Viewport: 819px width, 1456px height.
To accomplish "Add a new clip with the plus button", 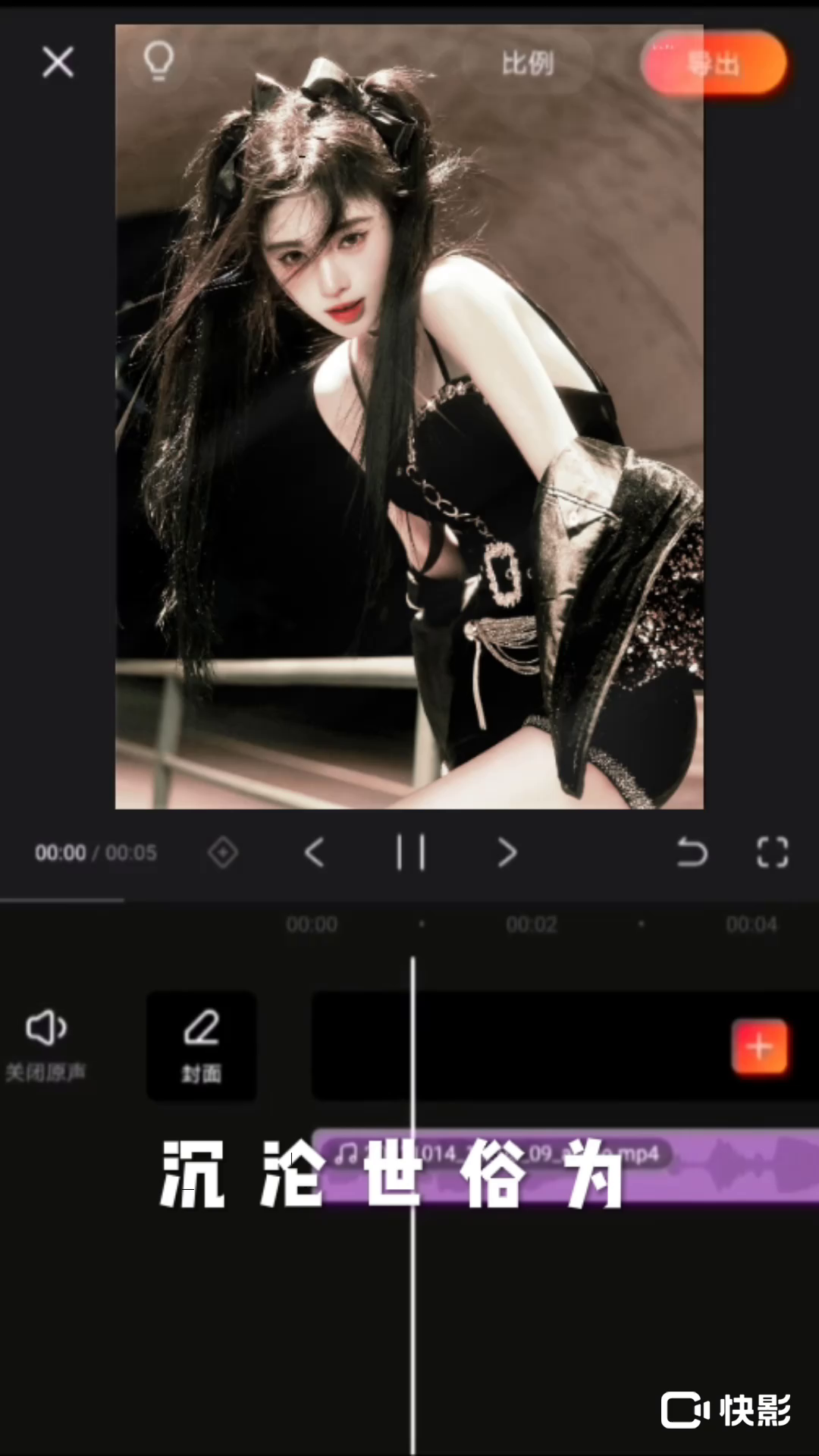I will point(759,1047).
